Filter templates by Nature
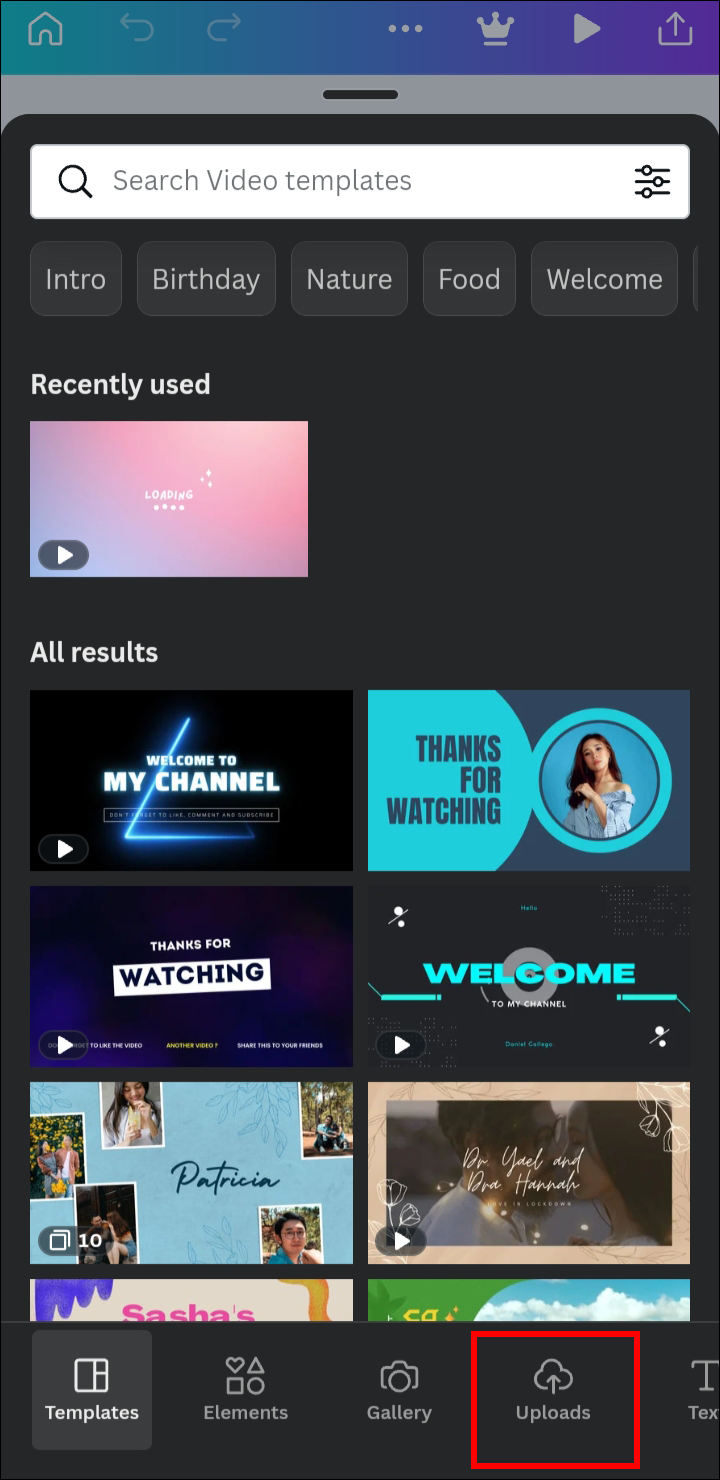 point(349,279)
